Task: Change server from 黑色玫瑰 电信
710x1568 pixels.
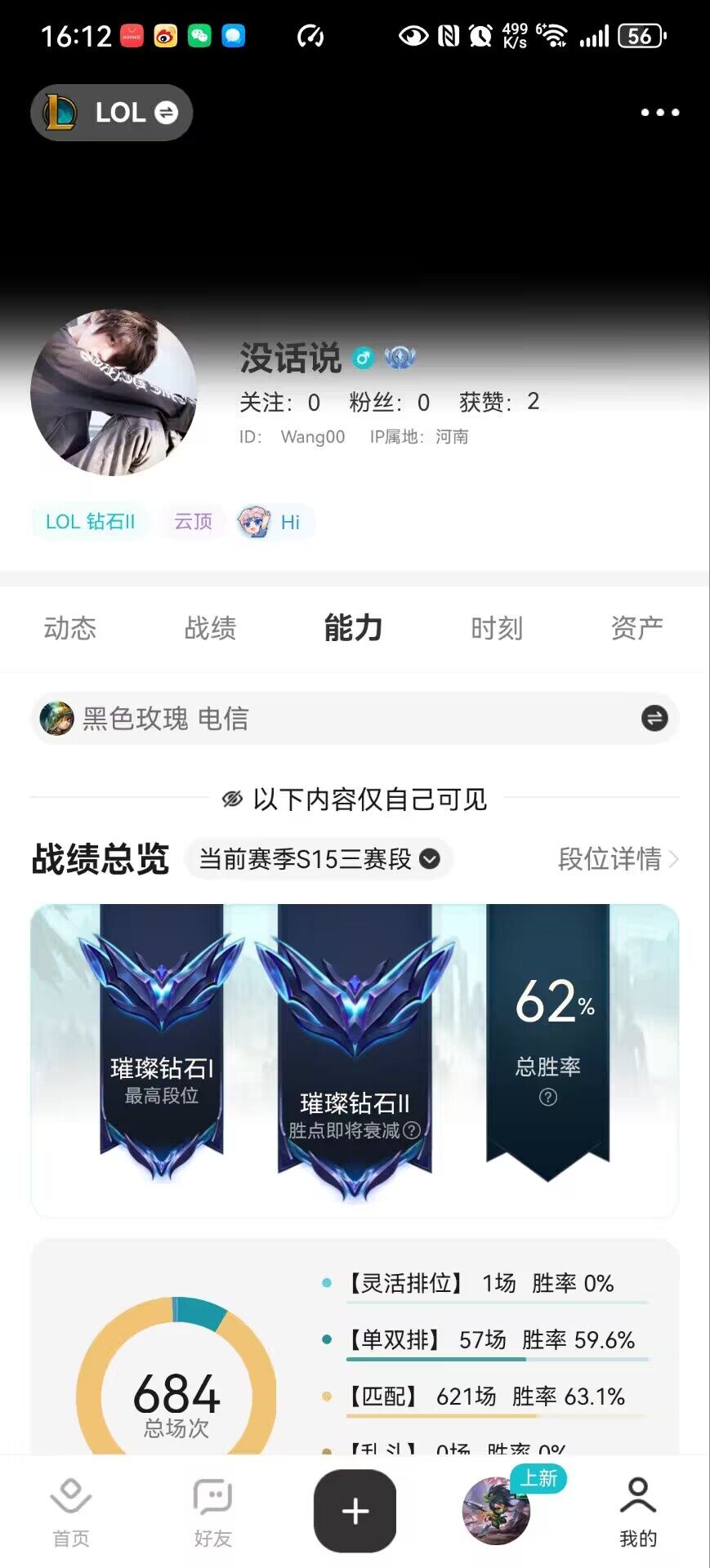Action: click(654, 719)
